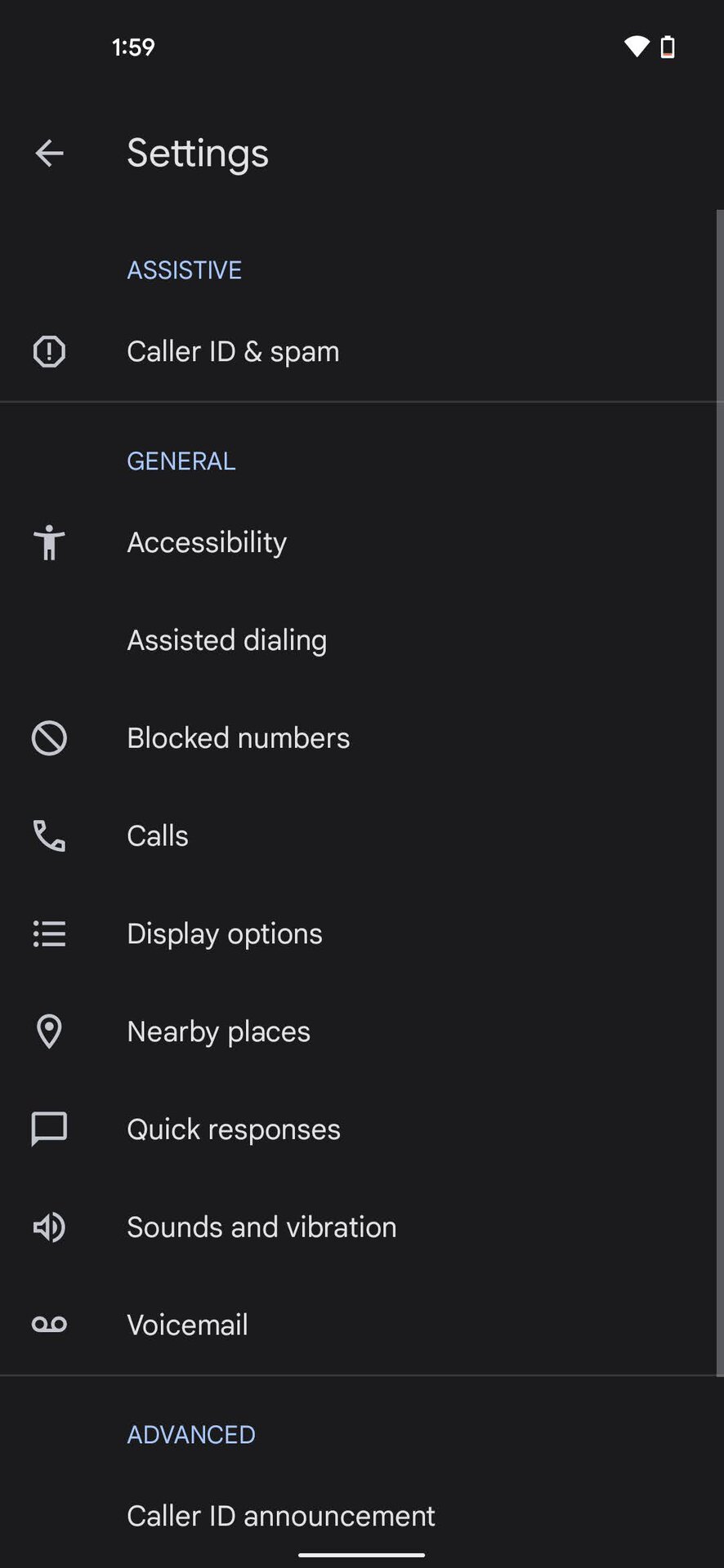Tap Nearby places
The image size is (724, 1568).
coord(218,1031)
